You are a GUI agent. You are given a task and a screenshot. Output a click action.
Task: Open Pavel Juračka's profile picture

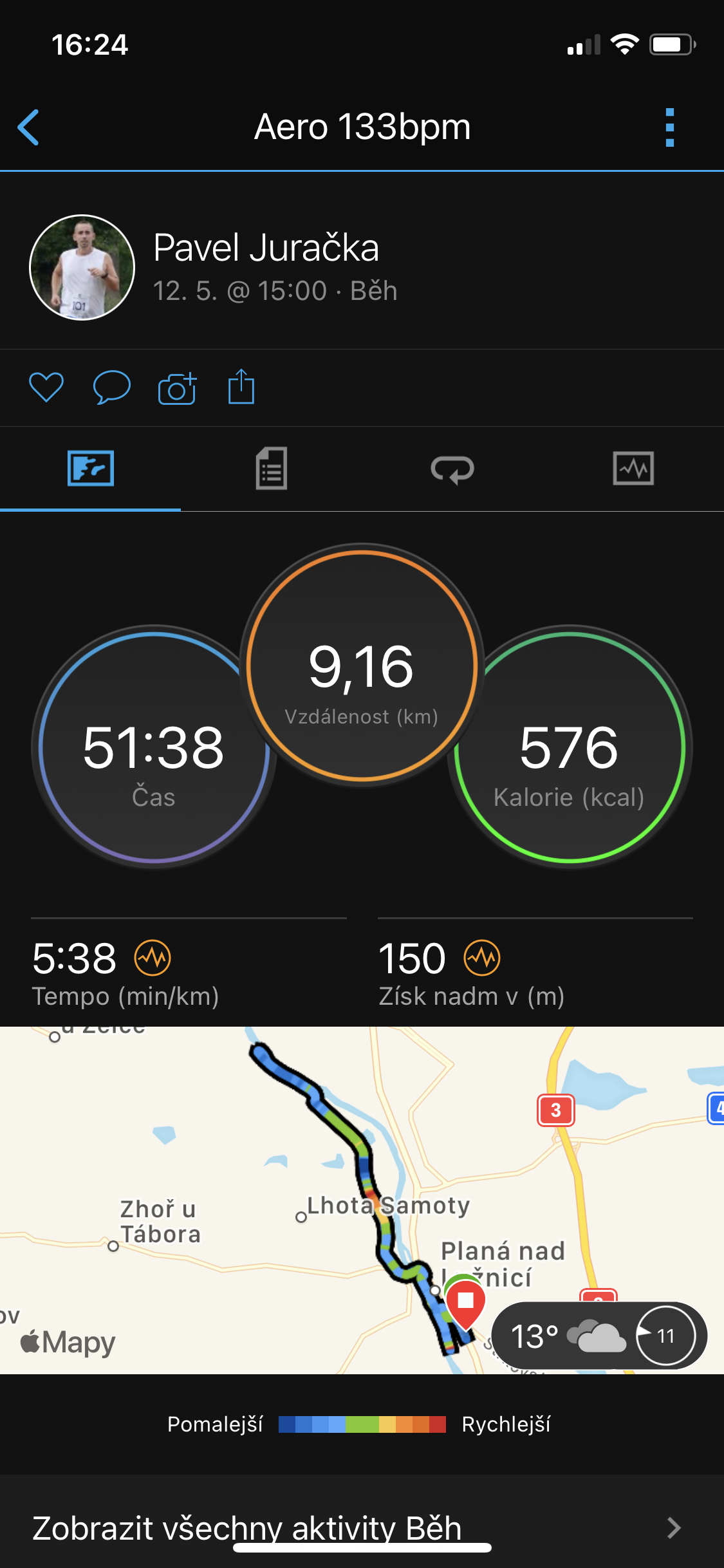click(82, 267)
